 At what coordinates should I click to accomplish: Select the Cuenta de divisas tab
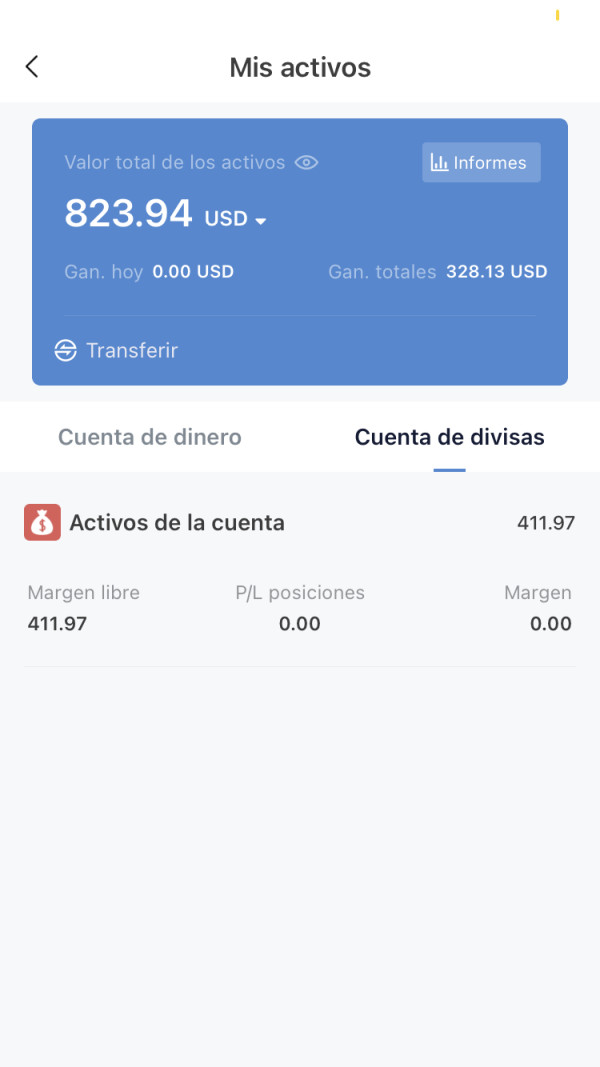tap(450, 437)
